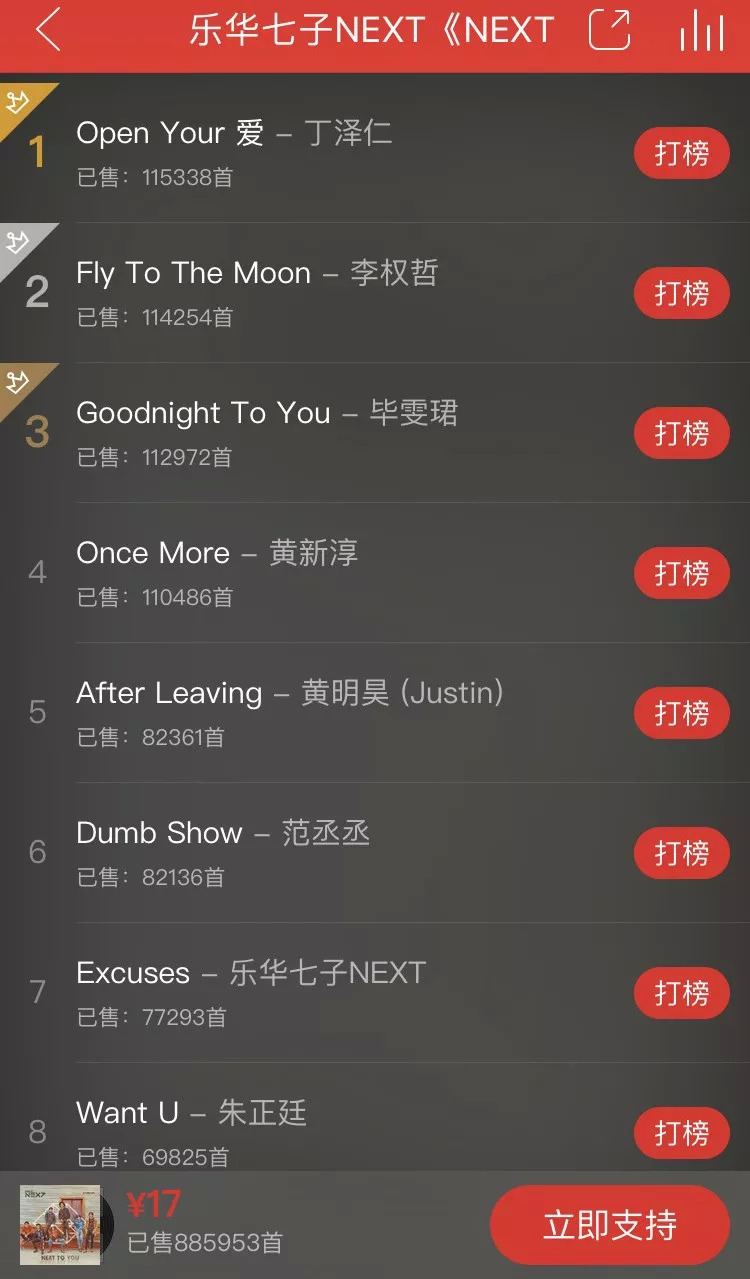Boost Fly To The Moon with 打榜
Image resolution: width=750 pixels, height=1279 pixels.
[x=681, y=293]
